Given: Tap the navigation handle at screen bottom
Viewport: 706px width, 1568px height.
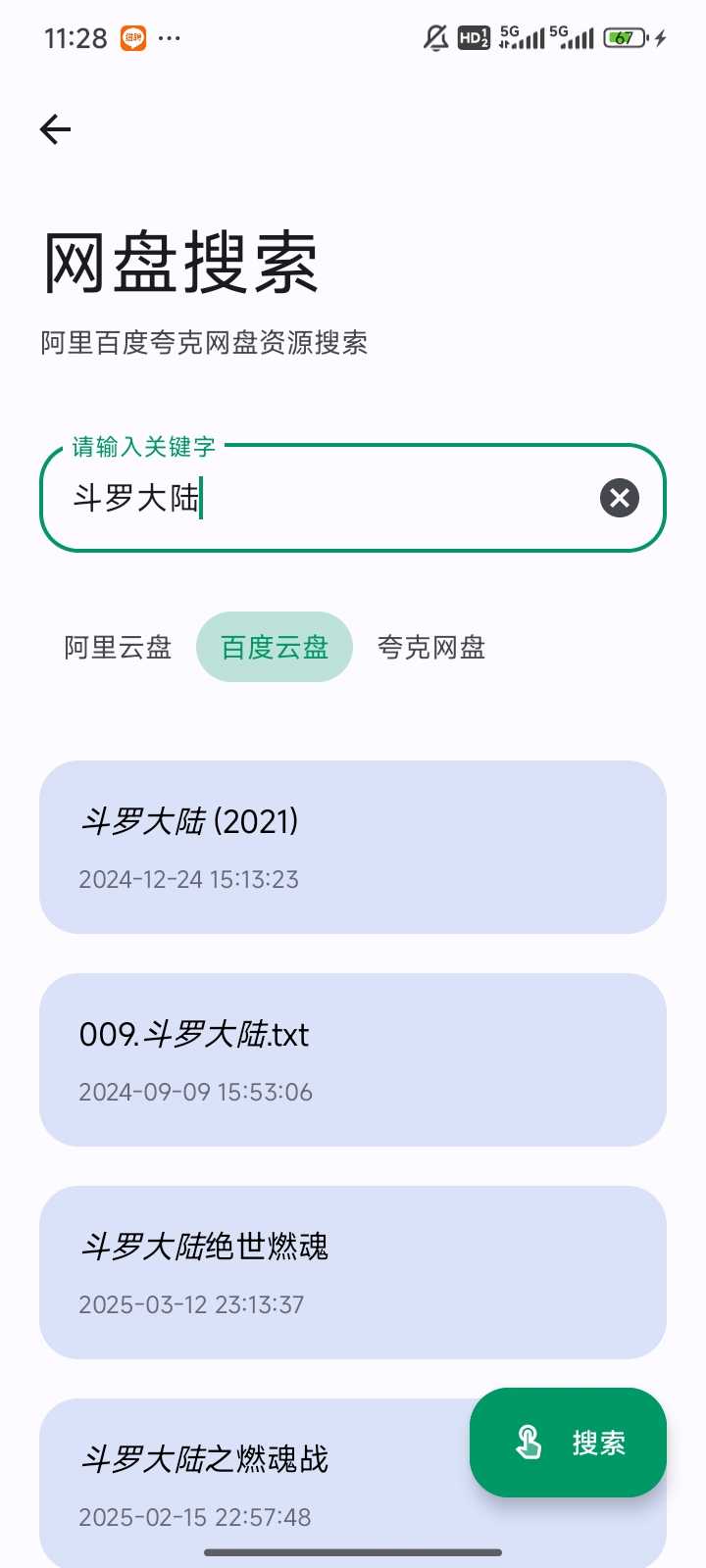Looking at the screenshot, I should coord(353,1554).
